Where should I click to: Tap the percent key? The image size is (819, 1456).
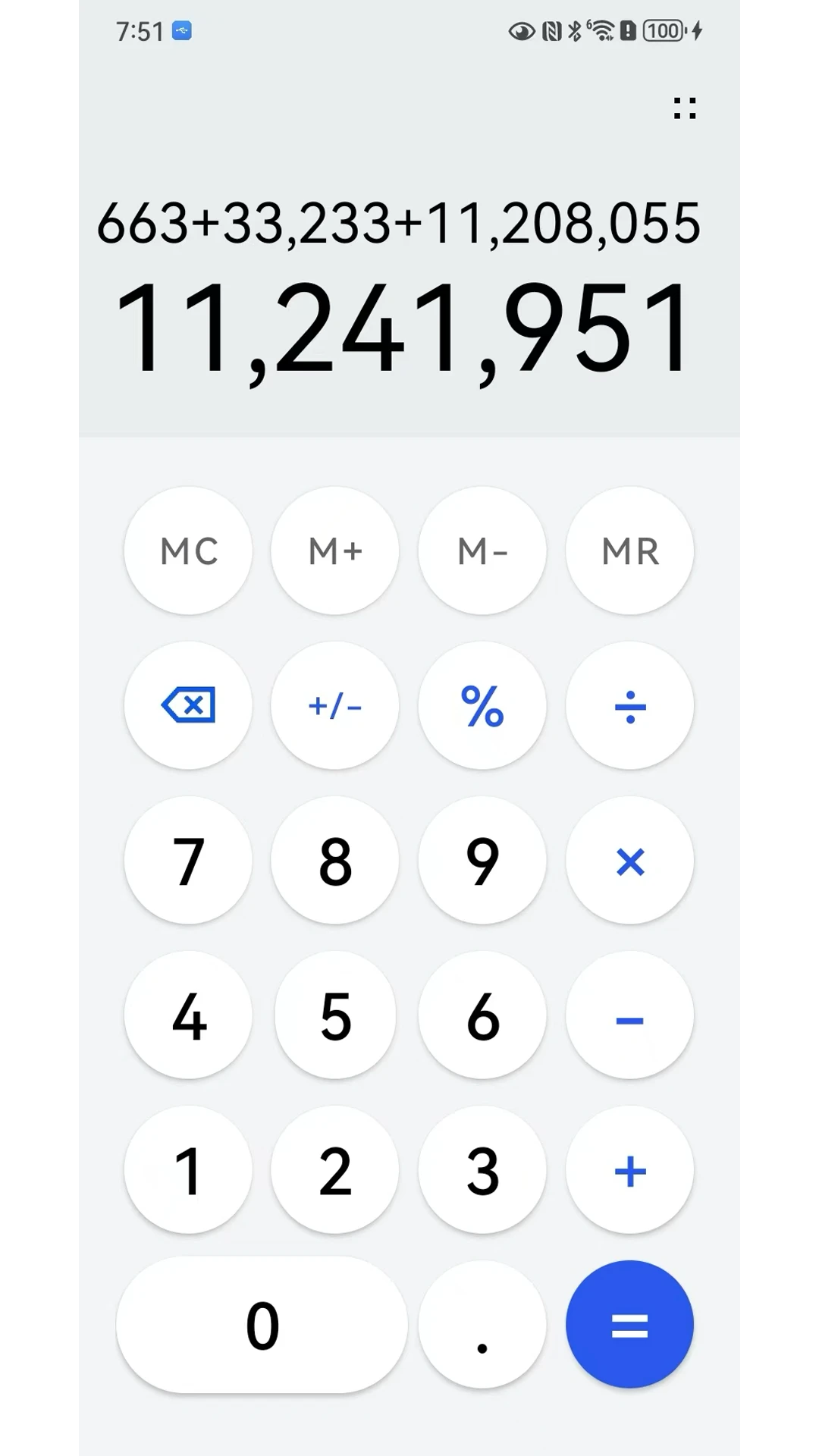482,706
